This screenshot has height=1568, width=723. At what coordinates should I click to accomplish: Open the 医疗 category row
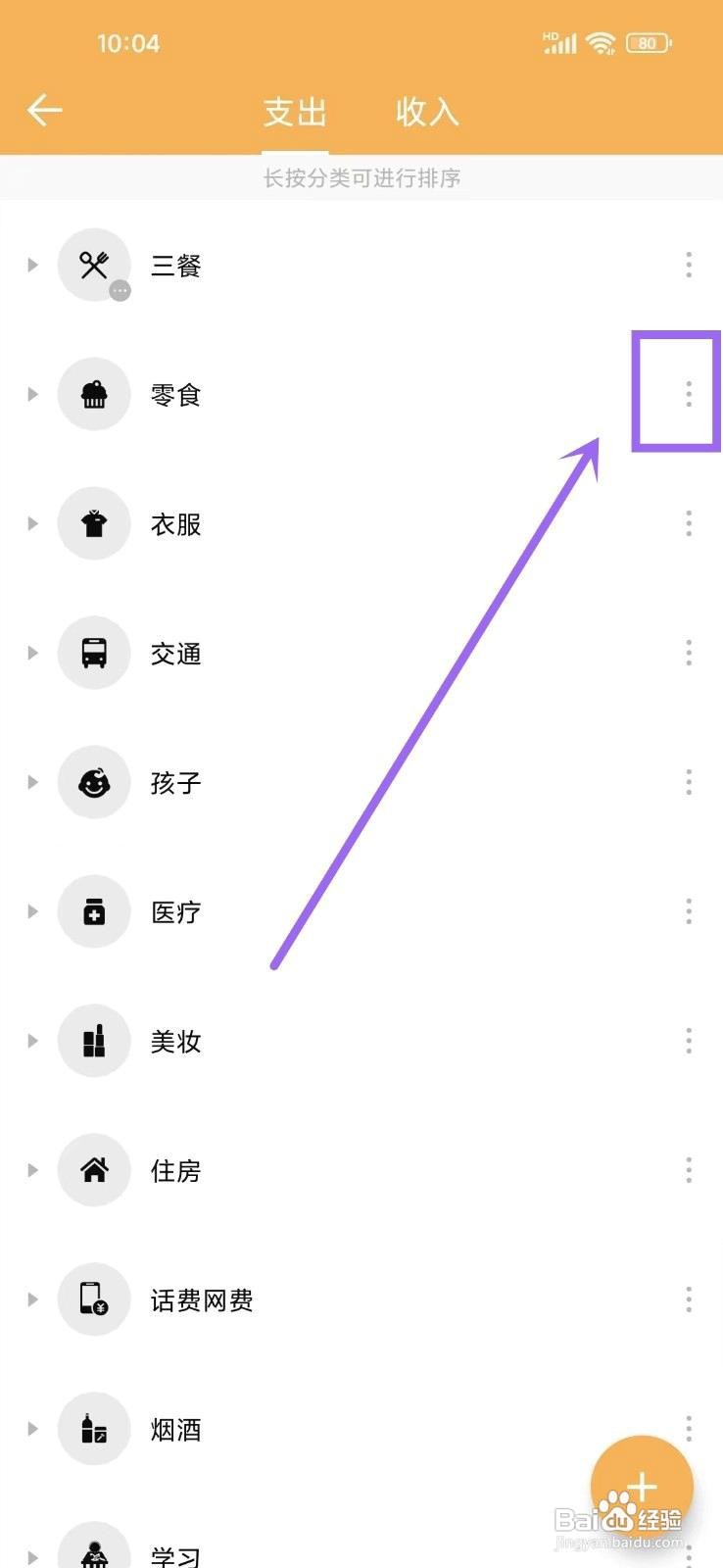coord(361,911)
